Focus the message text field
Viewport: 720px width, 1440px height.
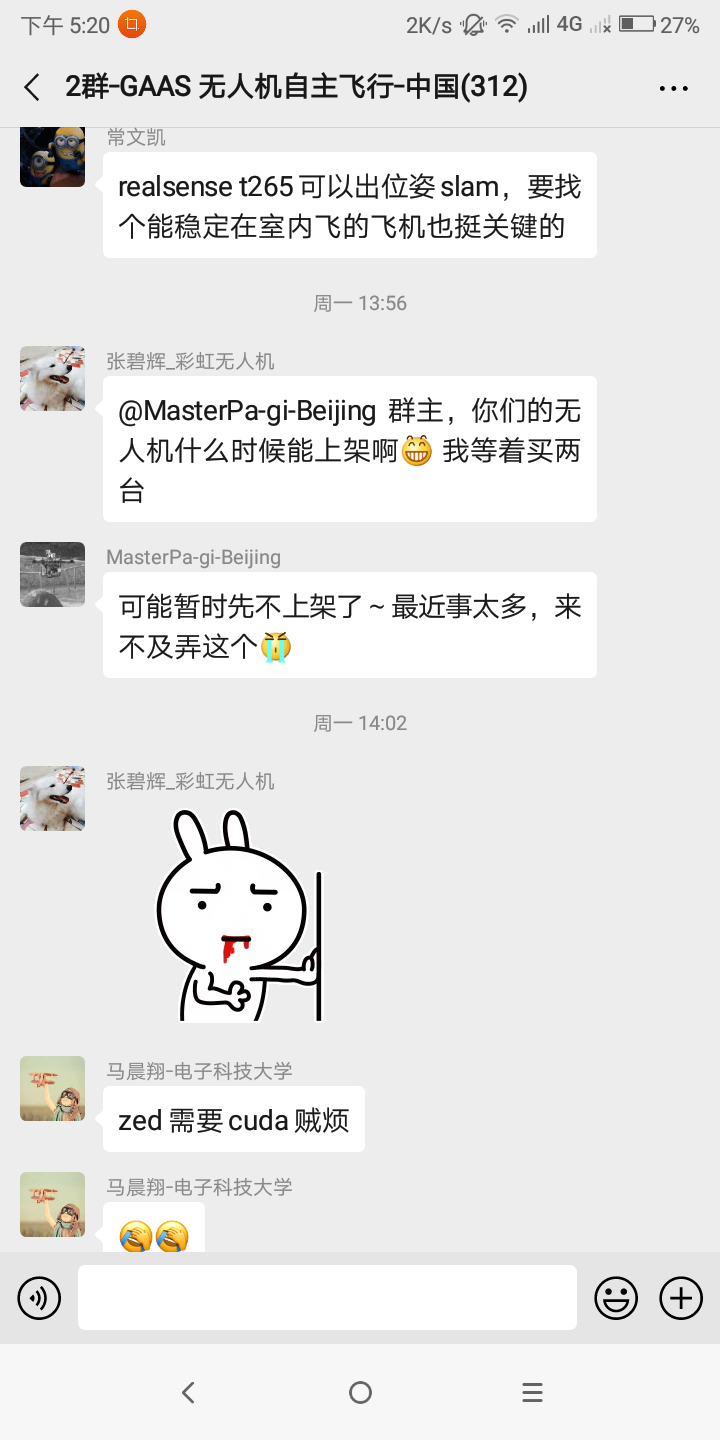(x=327, y=1297)
